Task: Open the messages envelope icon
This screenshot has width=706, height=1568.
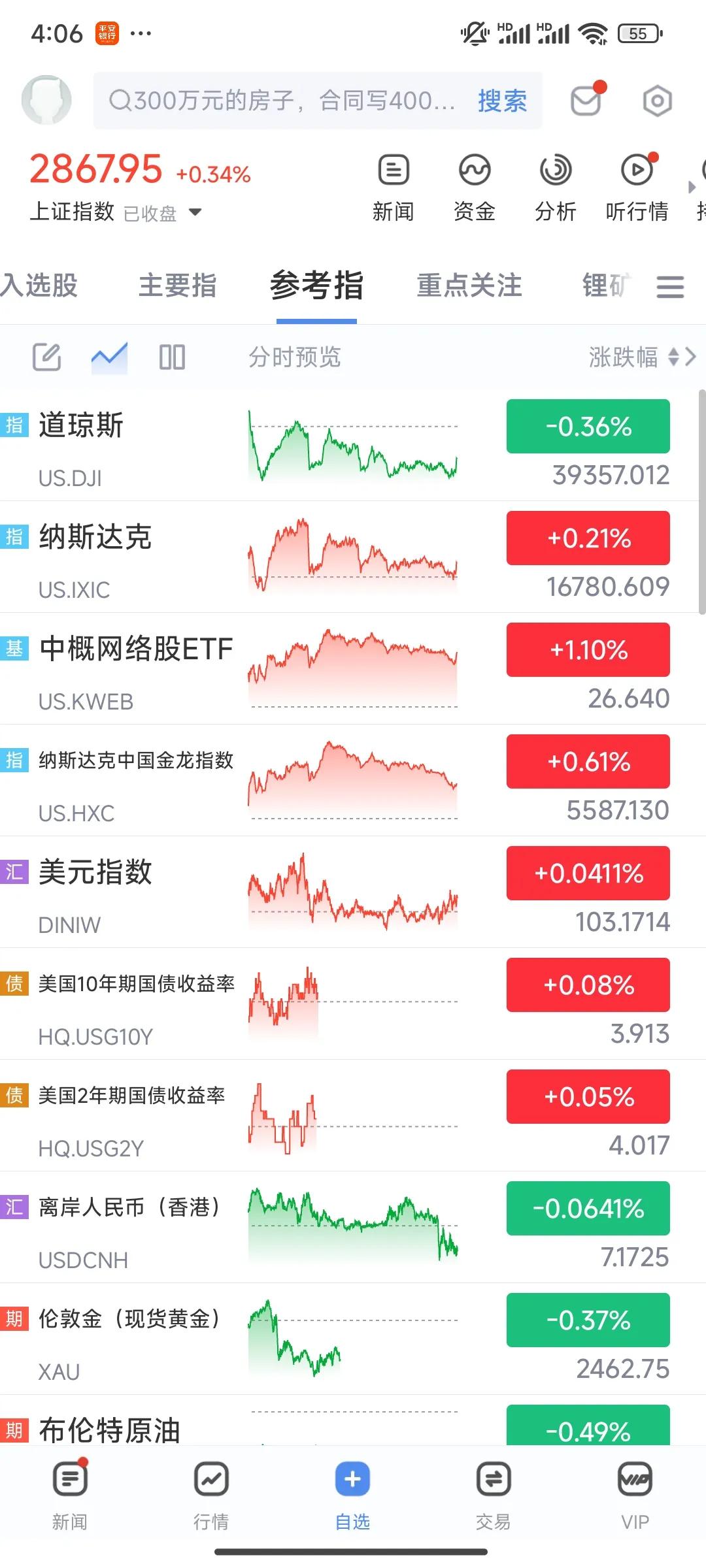Action: (x=586, y=101)
